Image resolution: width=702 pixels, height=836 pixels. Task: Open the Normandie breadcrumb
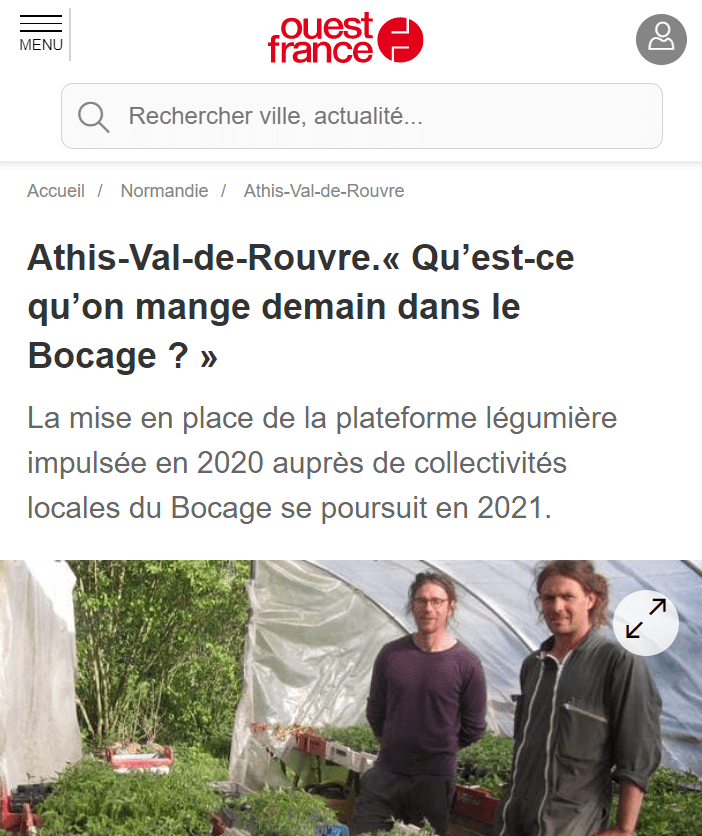pyautogui.click(x=164, y=191)
